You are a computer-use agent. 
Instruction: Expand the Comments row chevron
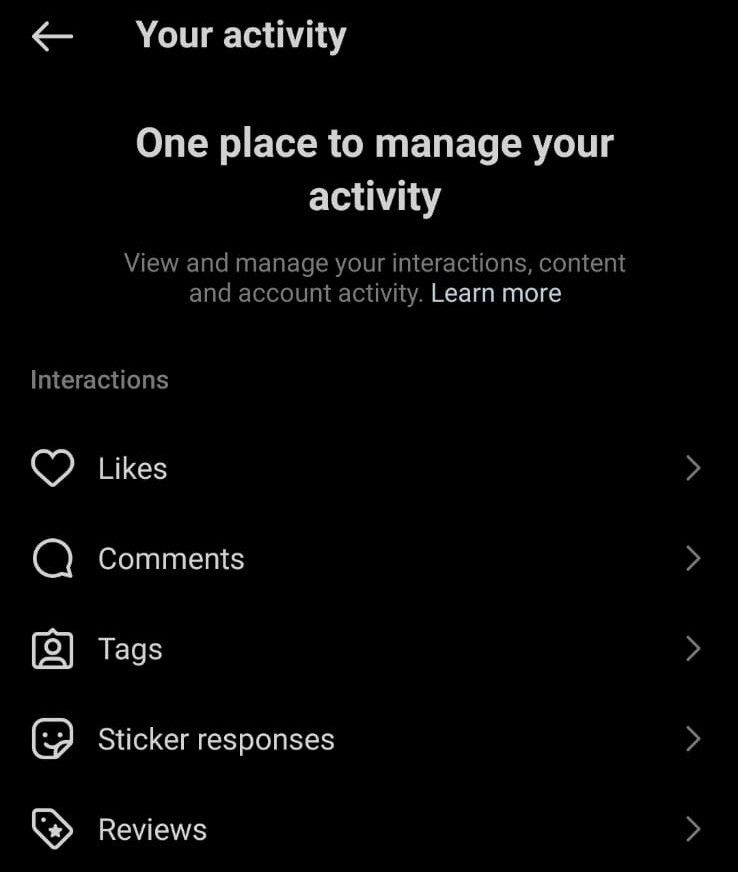pos(693,558)
